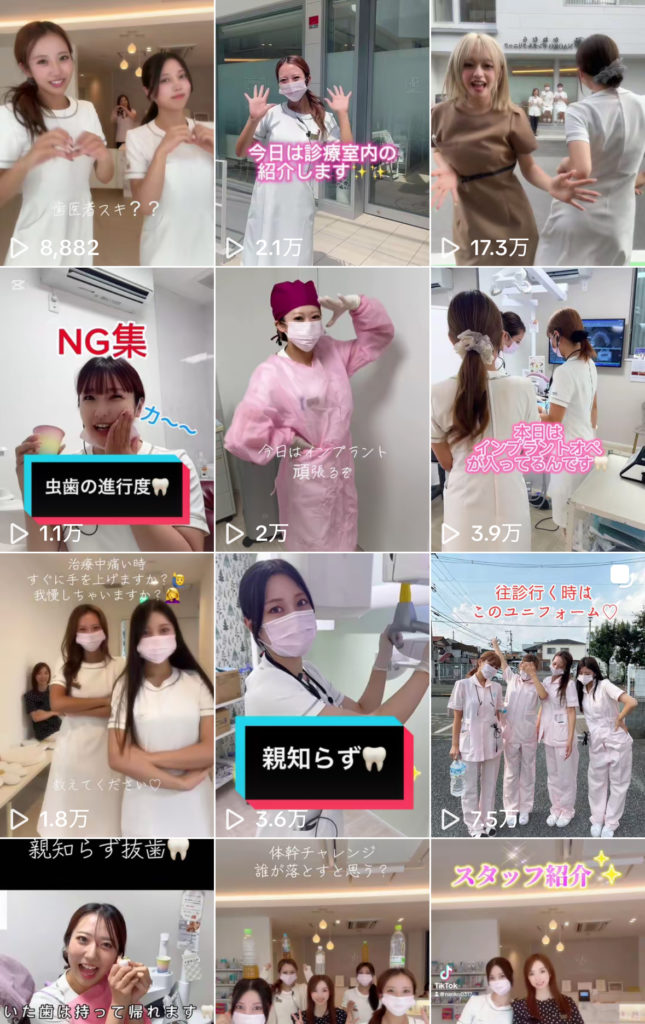Open the 今日はインプラント頑張るぞ video

(322, 408)
